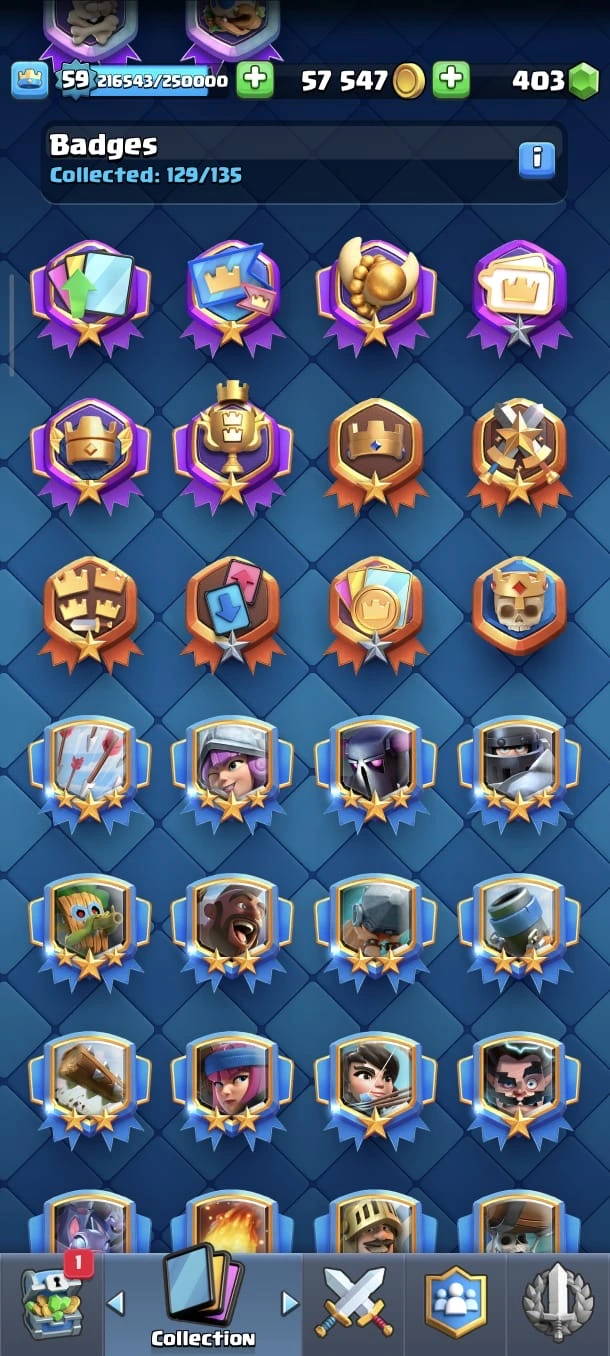Tap the right arrow beside Collection
Viewport: 610px width, 1356px height.
coord(290,1302)
